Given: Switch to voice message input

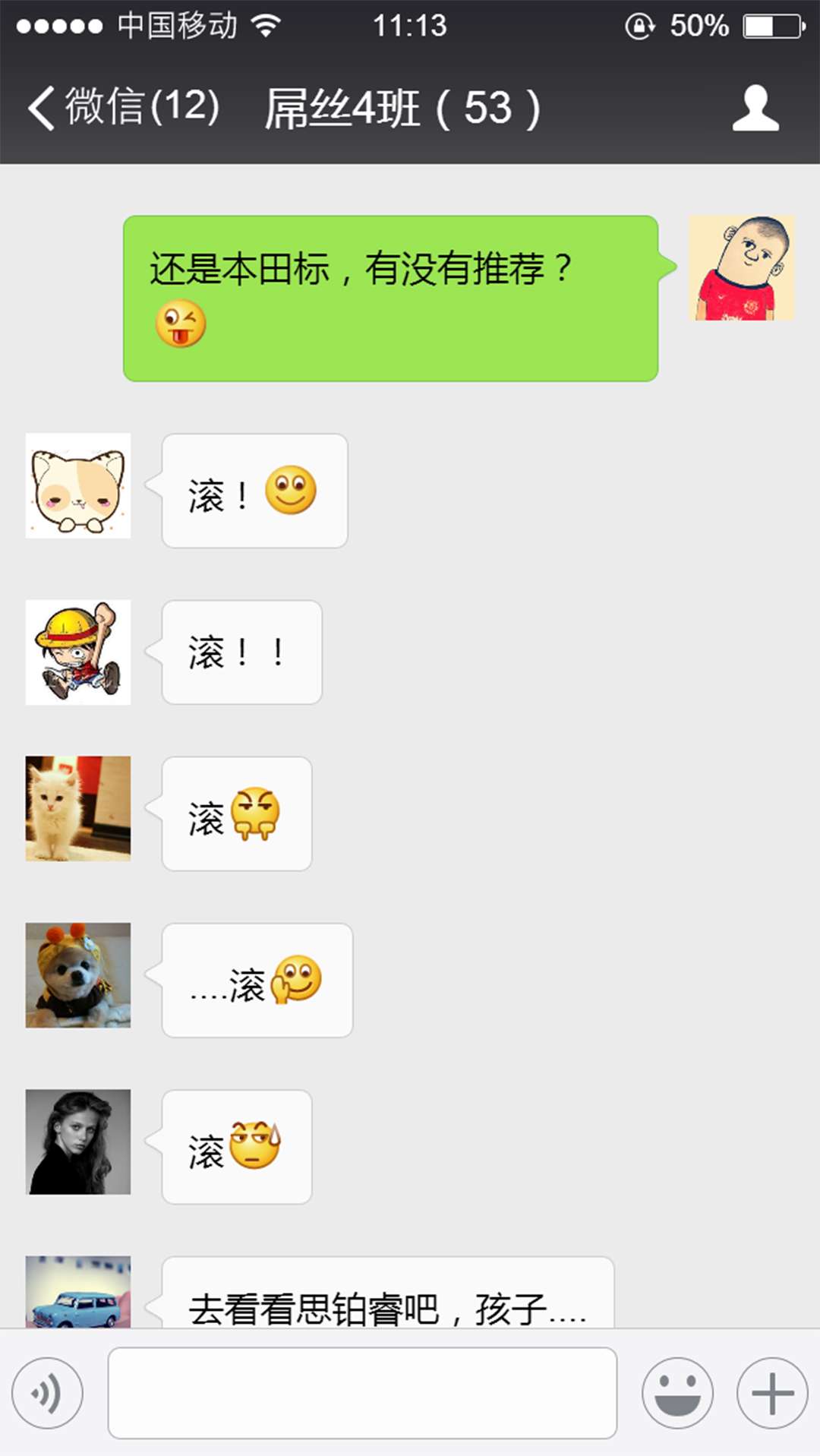Looking at the screenshot, I should tap(47, 1394).
